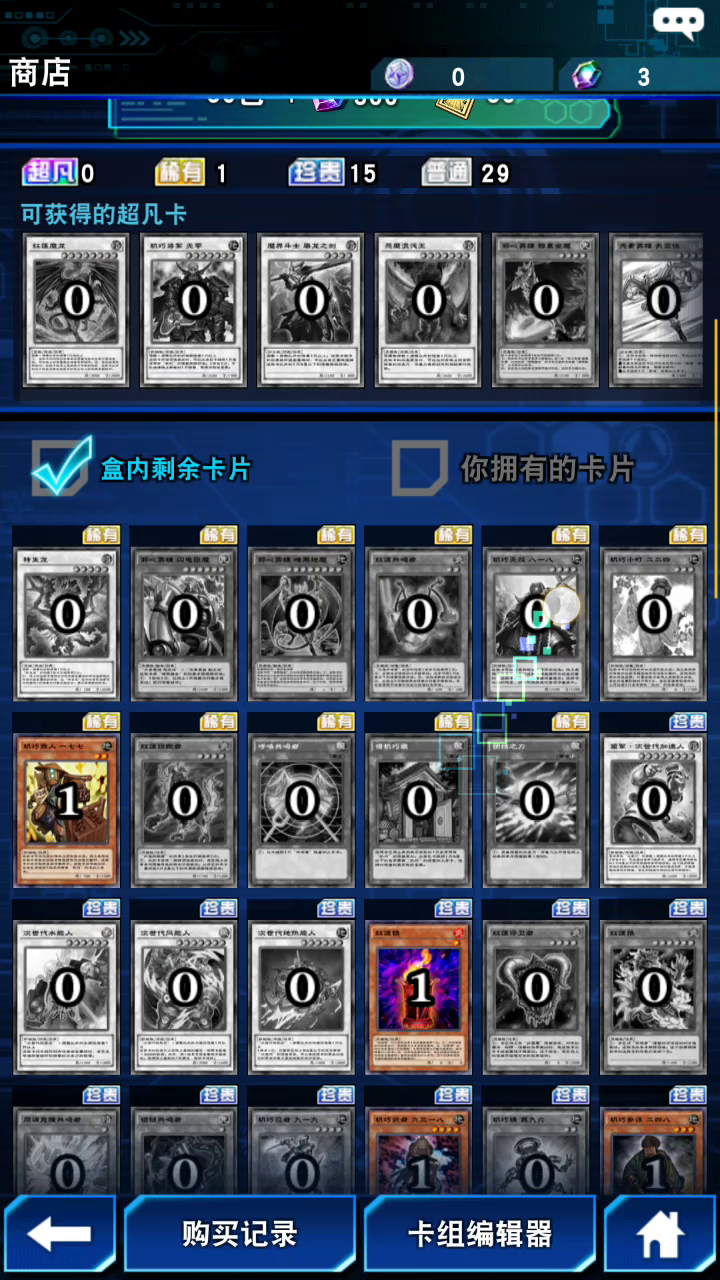This screenshot has width=720, height=1280.
Task: View the 红莲魔龙 ultra rare card
Action: click(x=78, y=310)
